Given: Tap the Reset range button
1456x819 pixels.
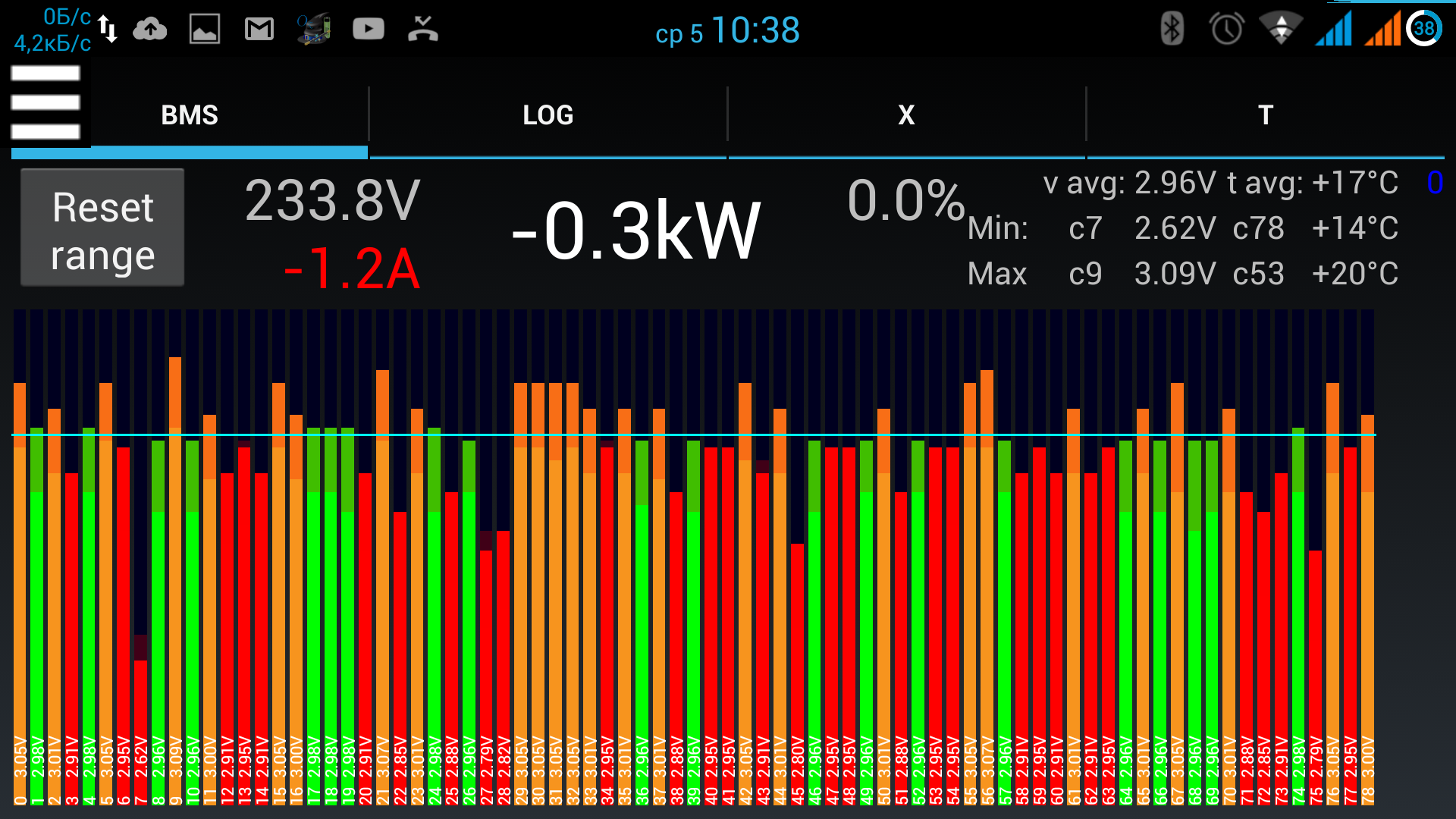Looking at the screenshot, I should click(x=102, y=228).
